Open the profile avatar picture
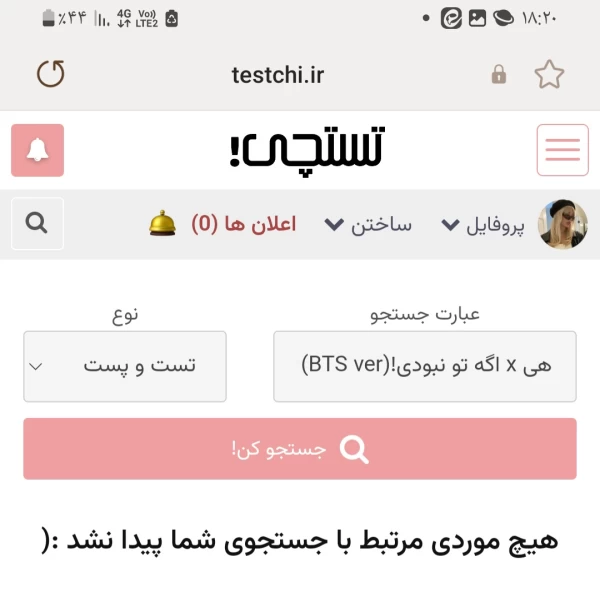The height and width of the screenshot is (592, 600). [563, 224]
